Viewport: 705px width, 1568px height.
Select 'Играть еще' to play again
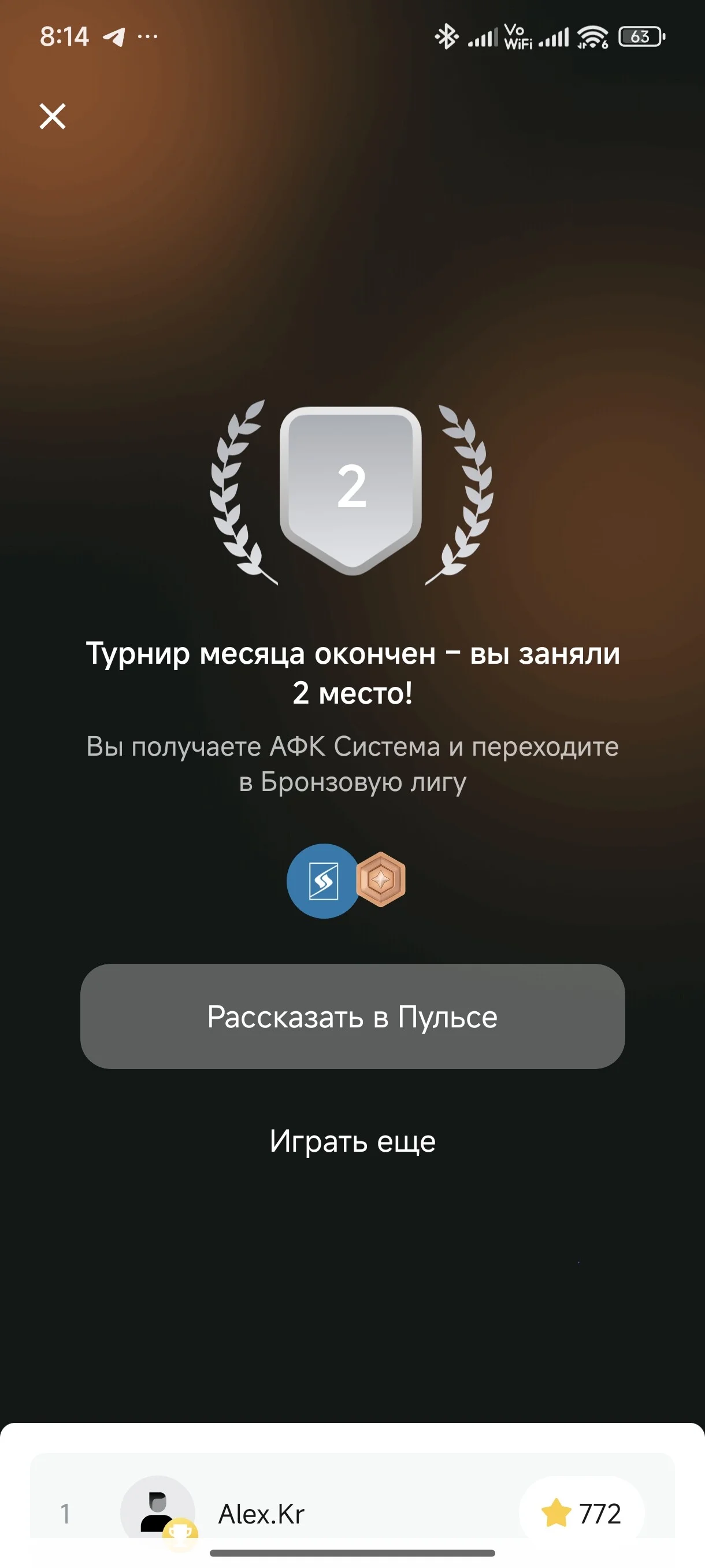point(352,1141)
